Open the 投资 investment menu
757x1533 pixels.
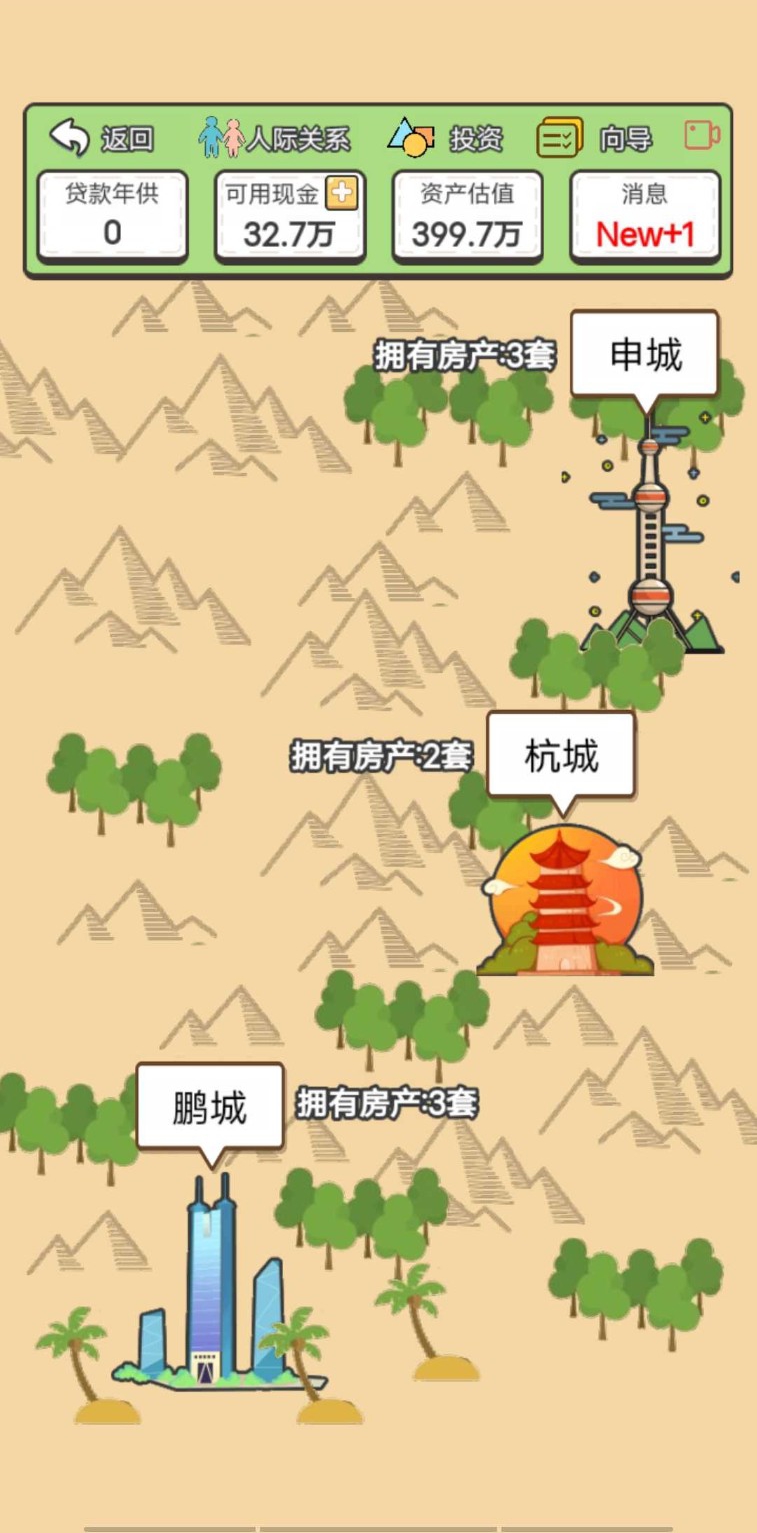(x=445, y=138)
